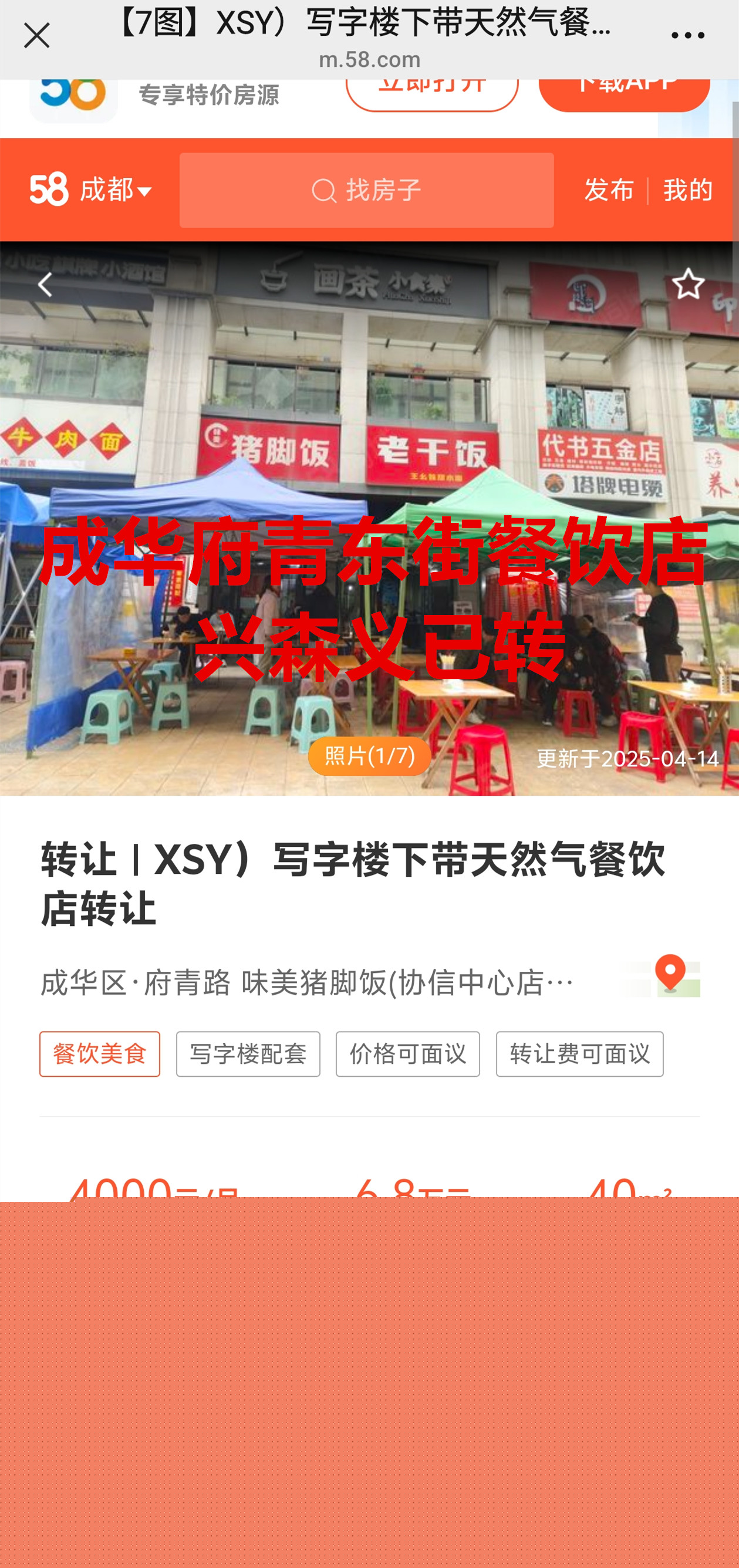The height and width of the screenshot is (1568, 739).
Task: Open the browser's three-dot overflow menu
Action: (687, 36)
